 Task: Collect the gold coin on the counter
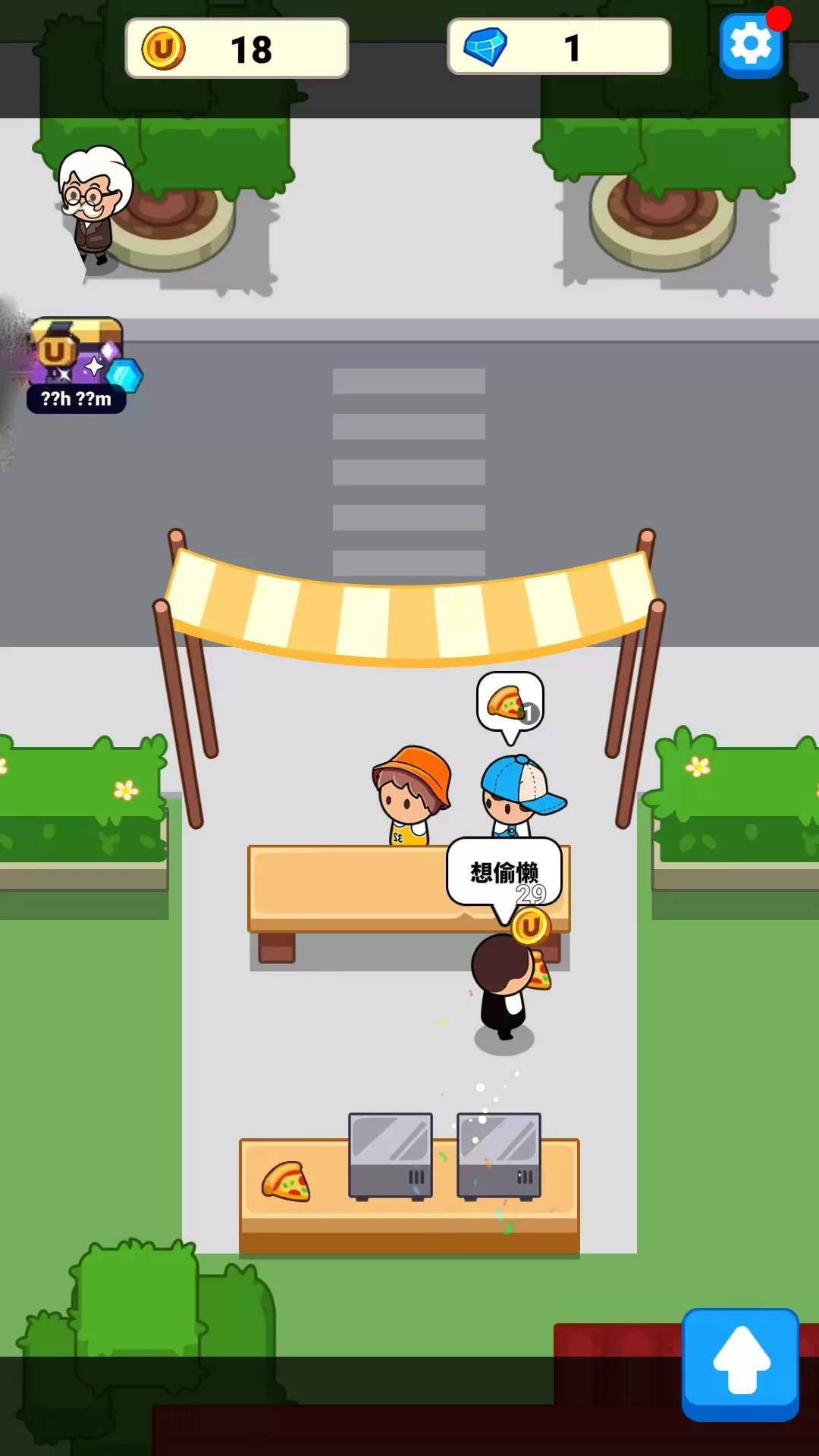[x=530, y=926]
